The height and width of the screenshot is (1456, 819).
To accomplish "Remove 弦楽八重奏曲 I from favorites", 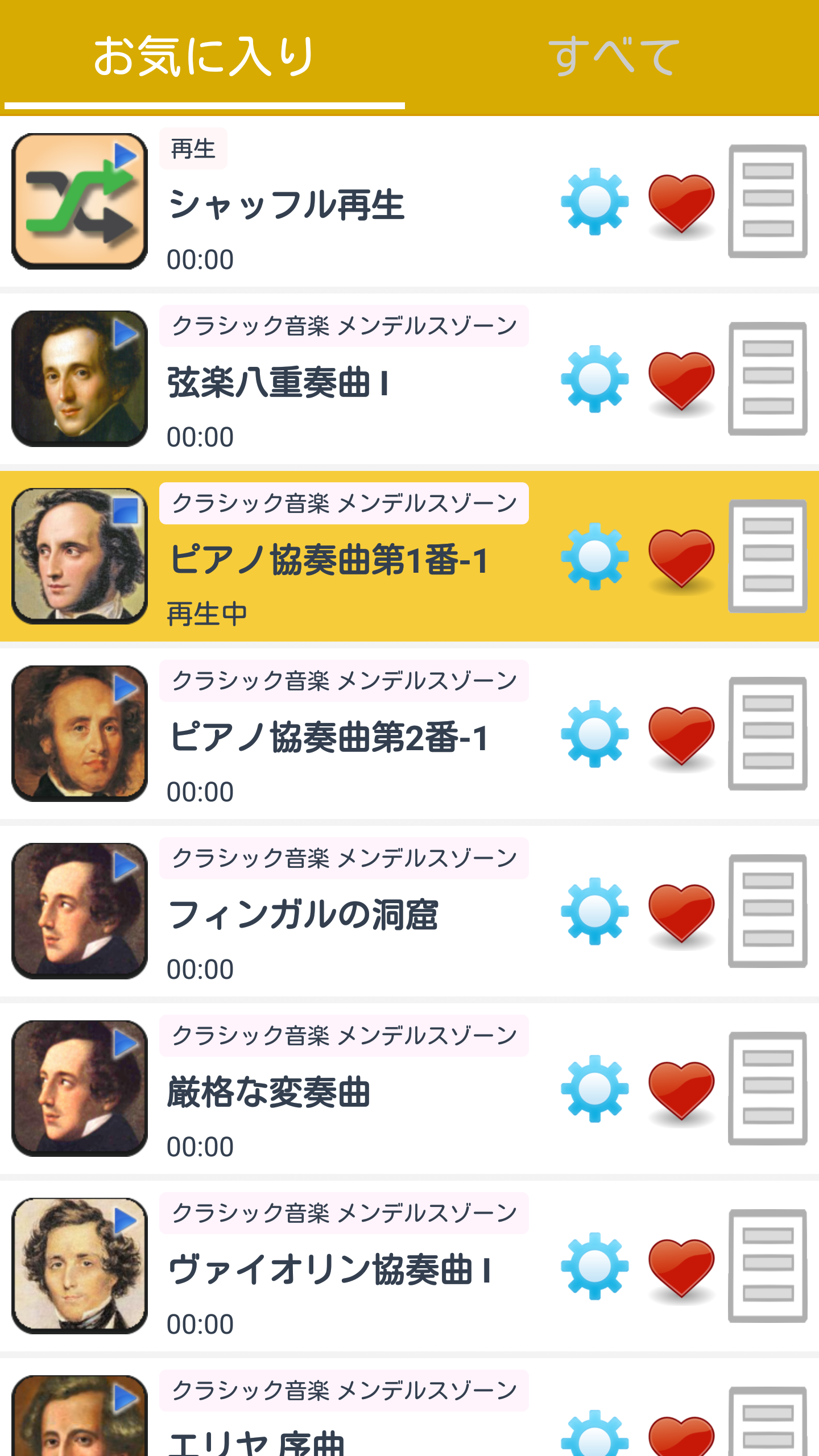I will pyautogui.click(x=681, y=380).
